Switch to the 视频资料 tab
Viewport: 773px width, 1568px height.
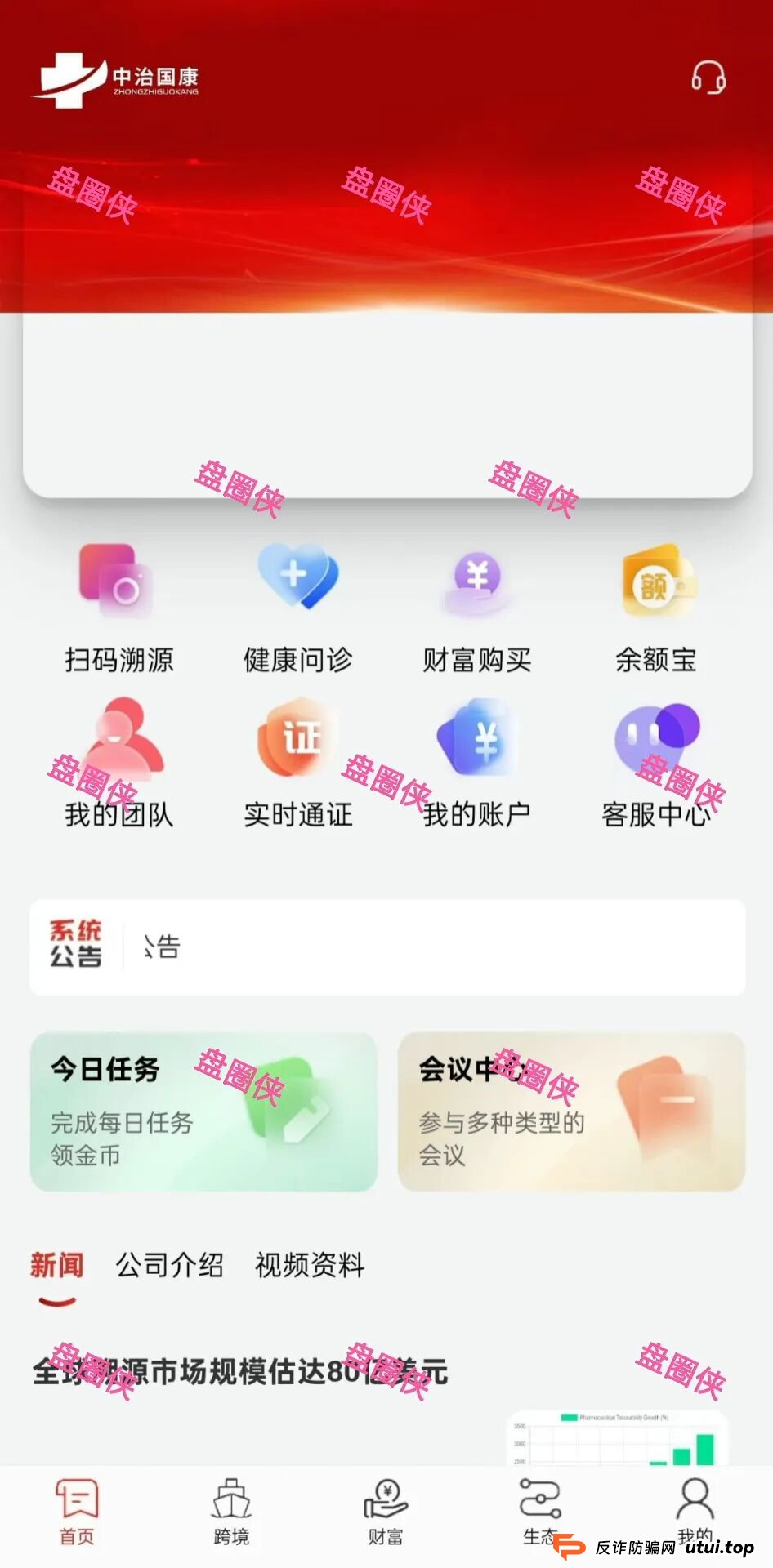(x=310, y=1265)
